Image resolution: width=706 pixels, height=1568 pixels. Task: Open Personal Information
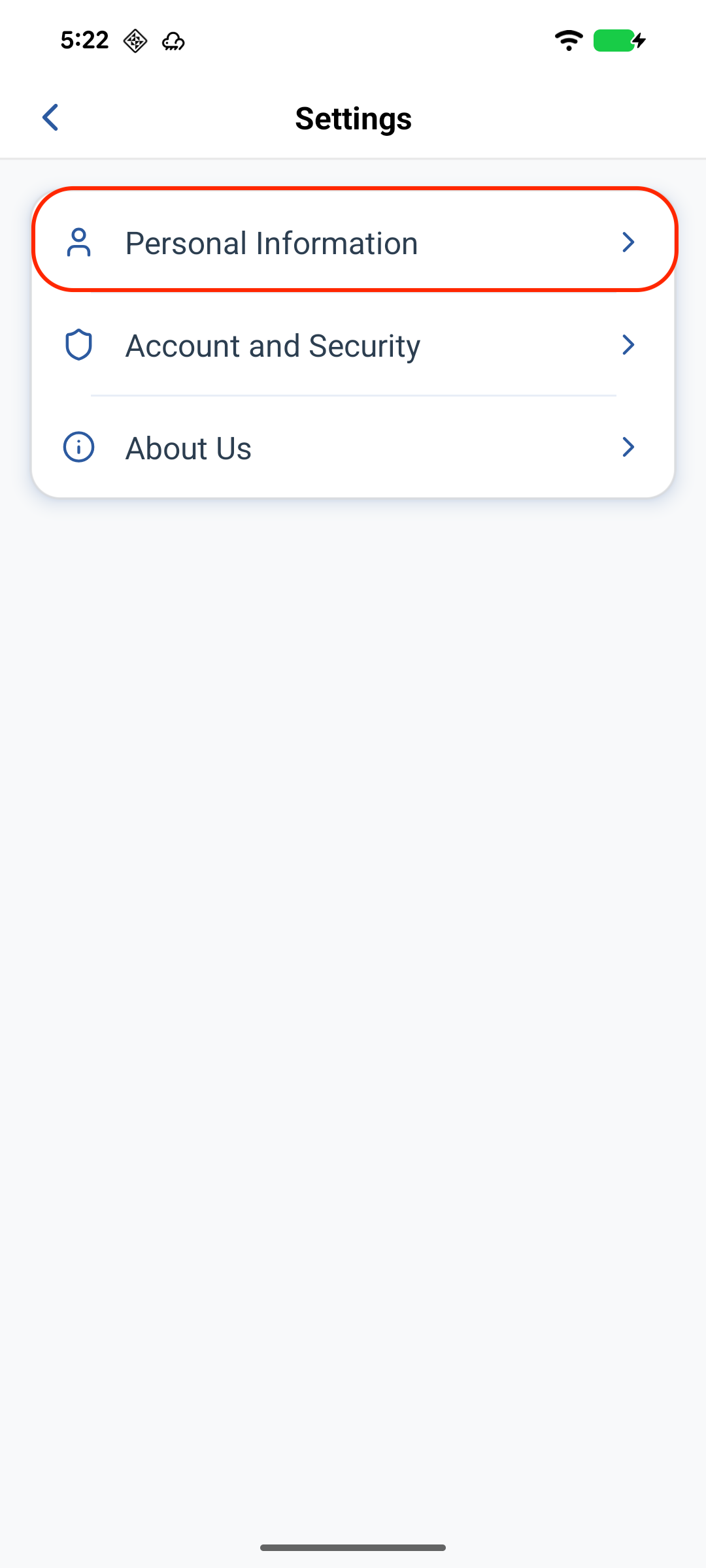pos(353,242)
